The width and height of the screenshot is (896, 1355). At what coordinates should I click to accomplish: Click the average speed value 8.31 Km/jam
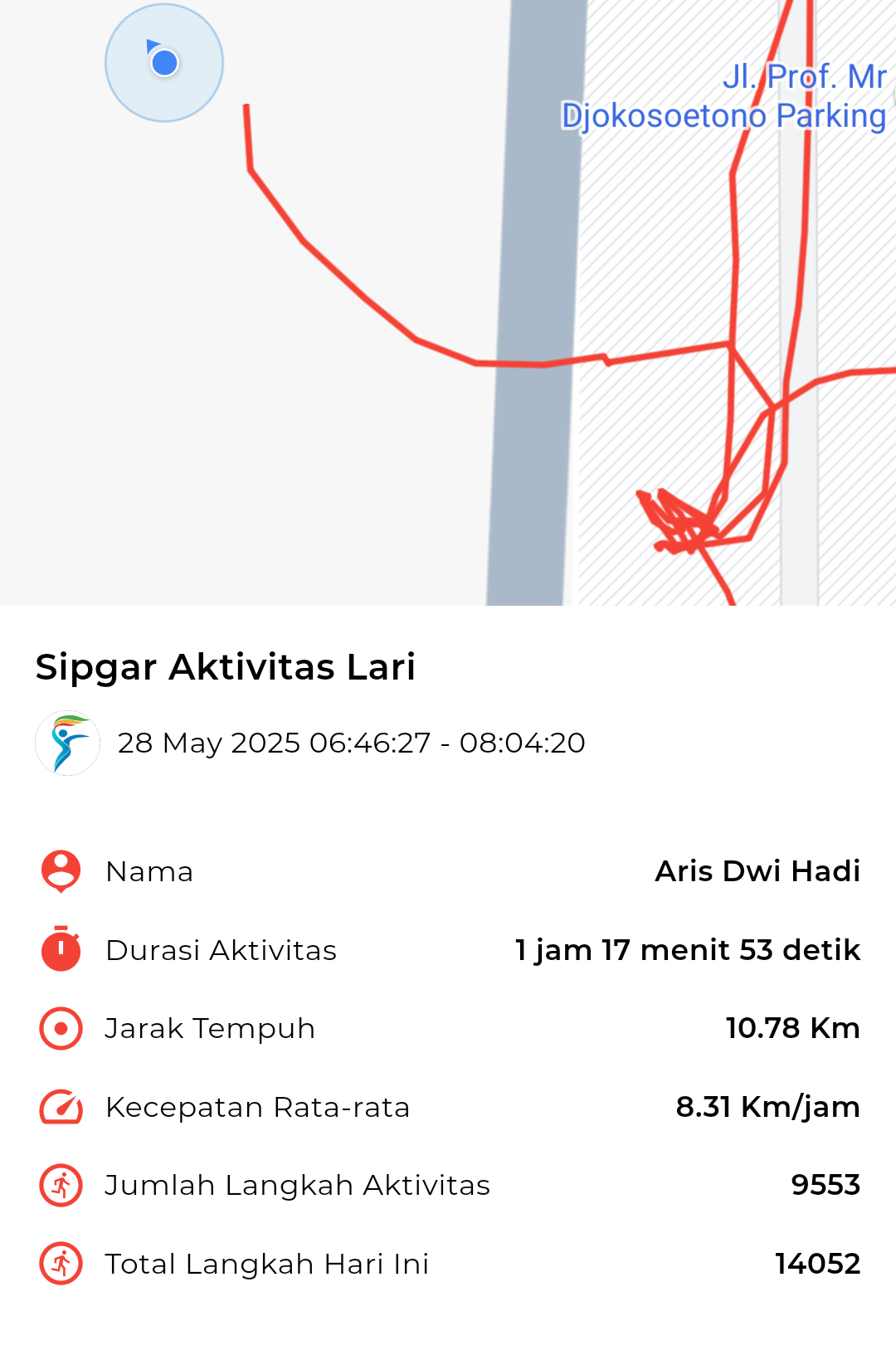[767, 1106]
